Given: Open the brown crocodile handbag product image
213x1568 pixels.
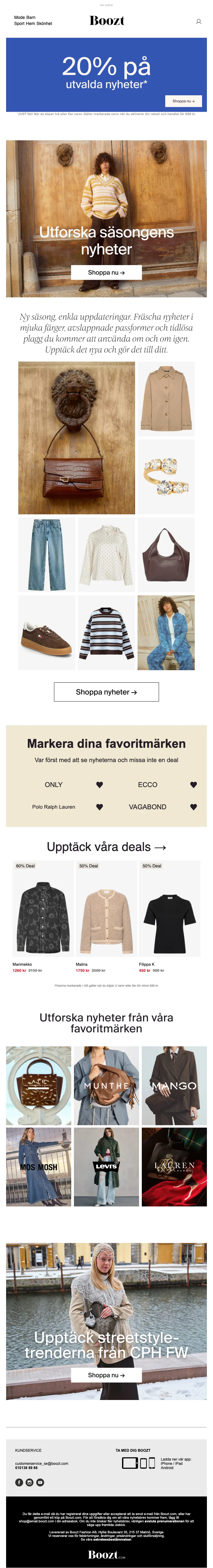Looking at the screenshot, I should click(77, 438).
